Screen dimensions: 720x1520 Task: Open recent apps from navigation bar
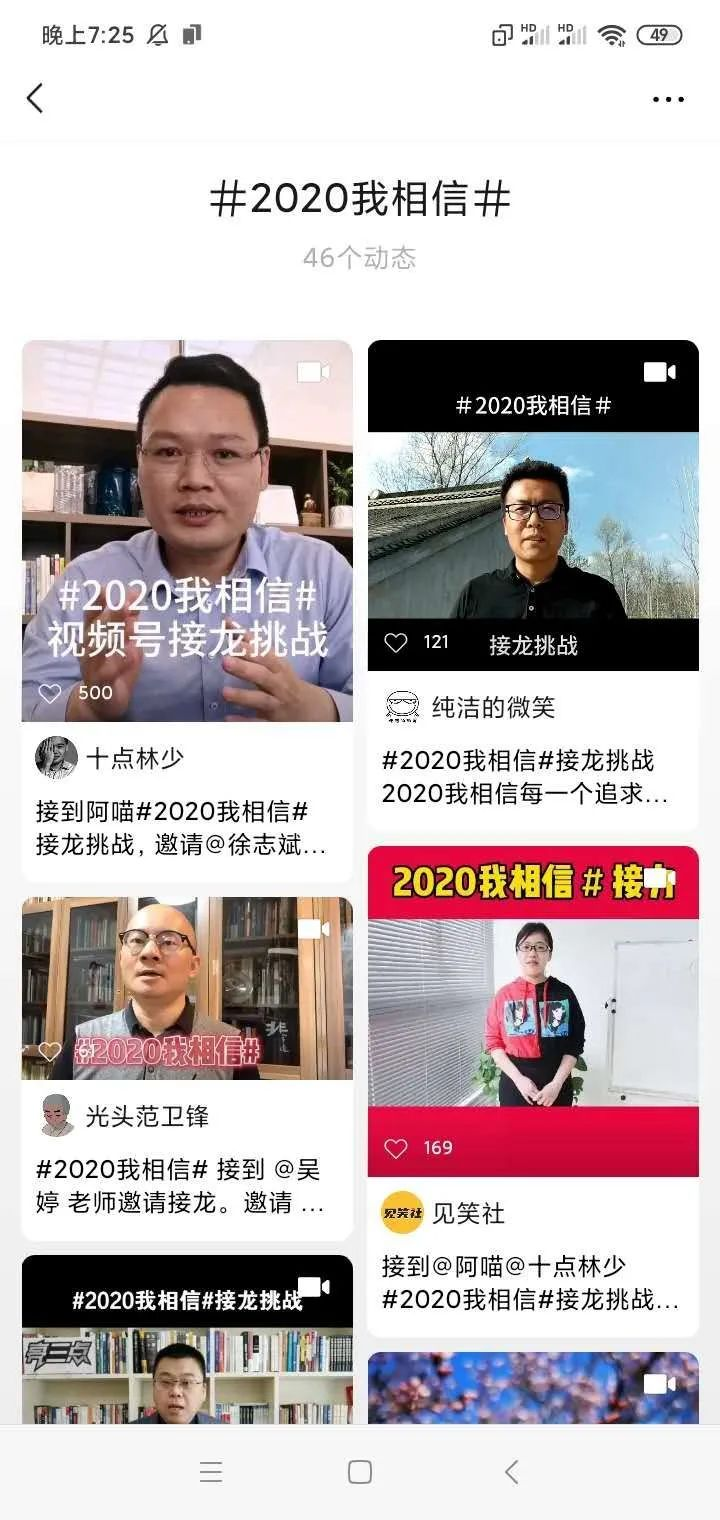[x=210, y=1472]
